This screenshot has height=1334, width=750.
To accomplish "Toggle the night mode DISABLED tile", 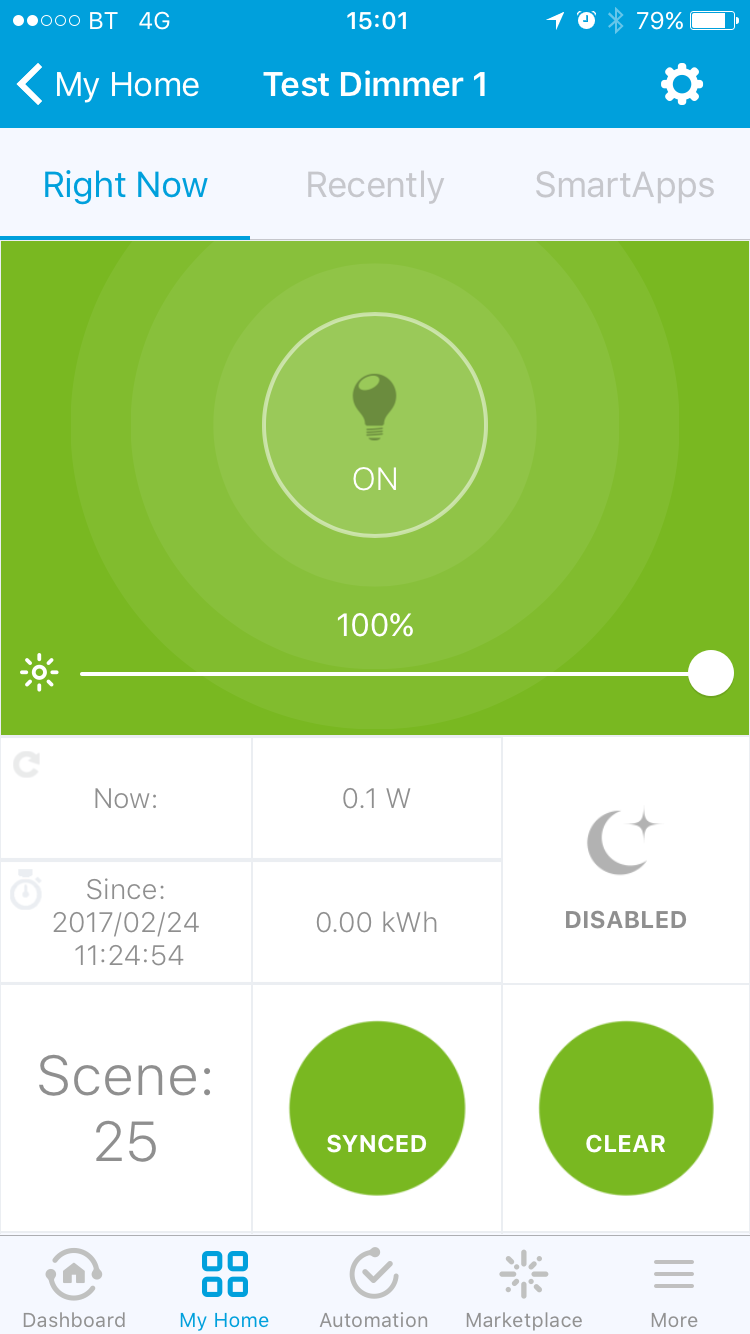I will [625, 860].
